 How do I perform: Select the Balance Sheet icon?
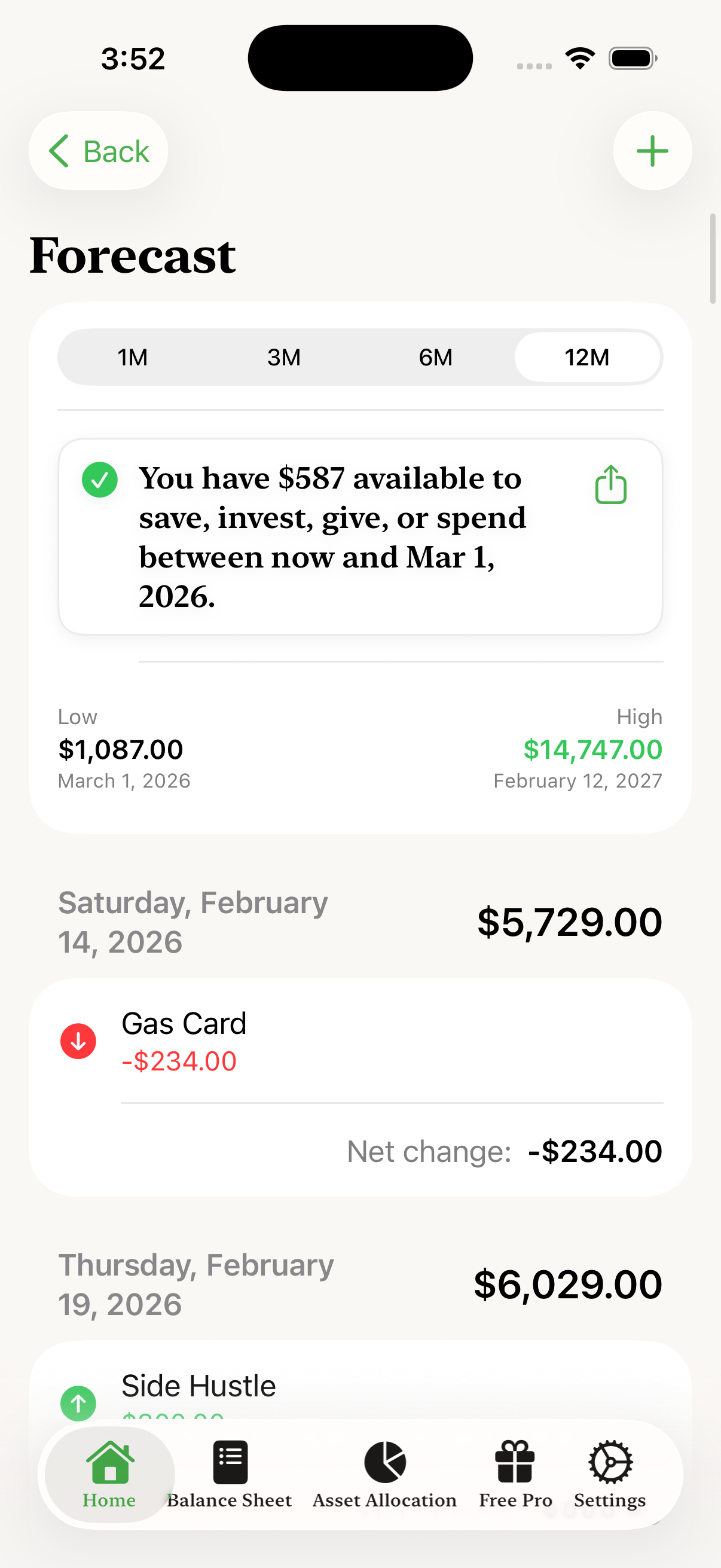(230, 1460)
